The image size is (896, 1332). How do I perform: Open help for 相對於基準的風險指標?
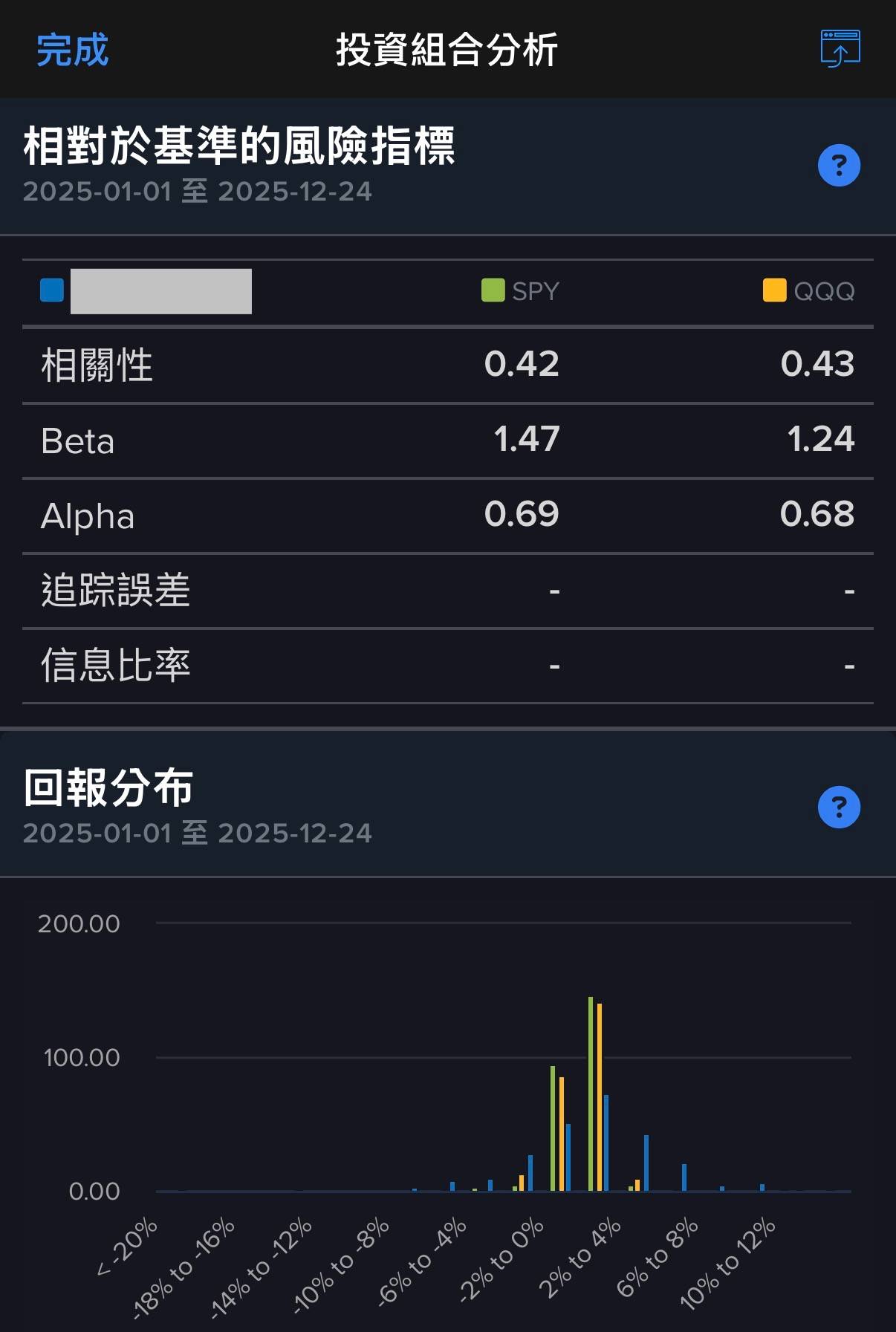839,165
